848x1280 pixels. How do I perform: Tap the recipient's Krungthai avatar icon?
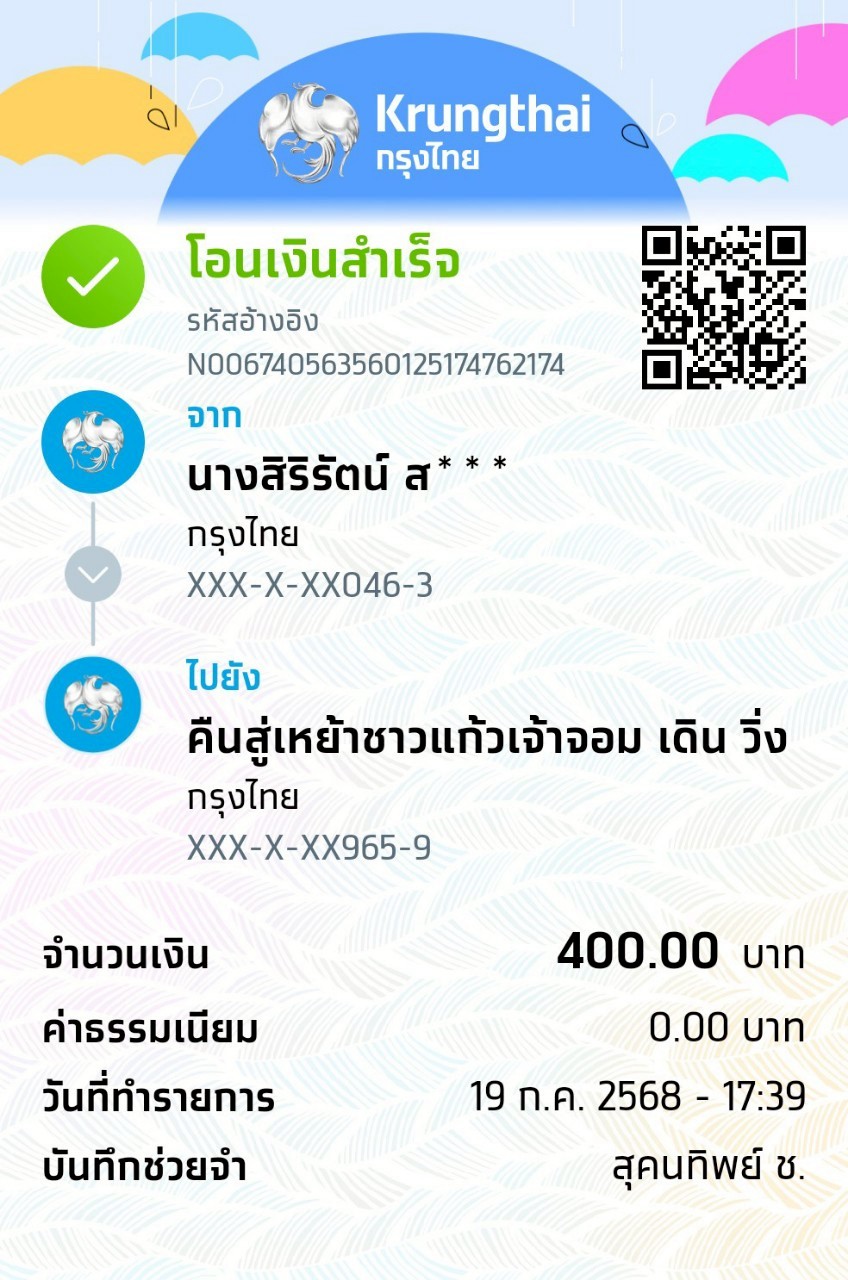click(x=93, y=703)
